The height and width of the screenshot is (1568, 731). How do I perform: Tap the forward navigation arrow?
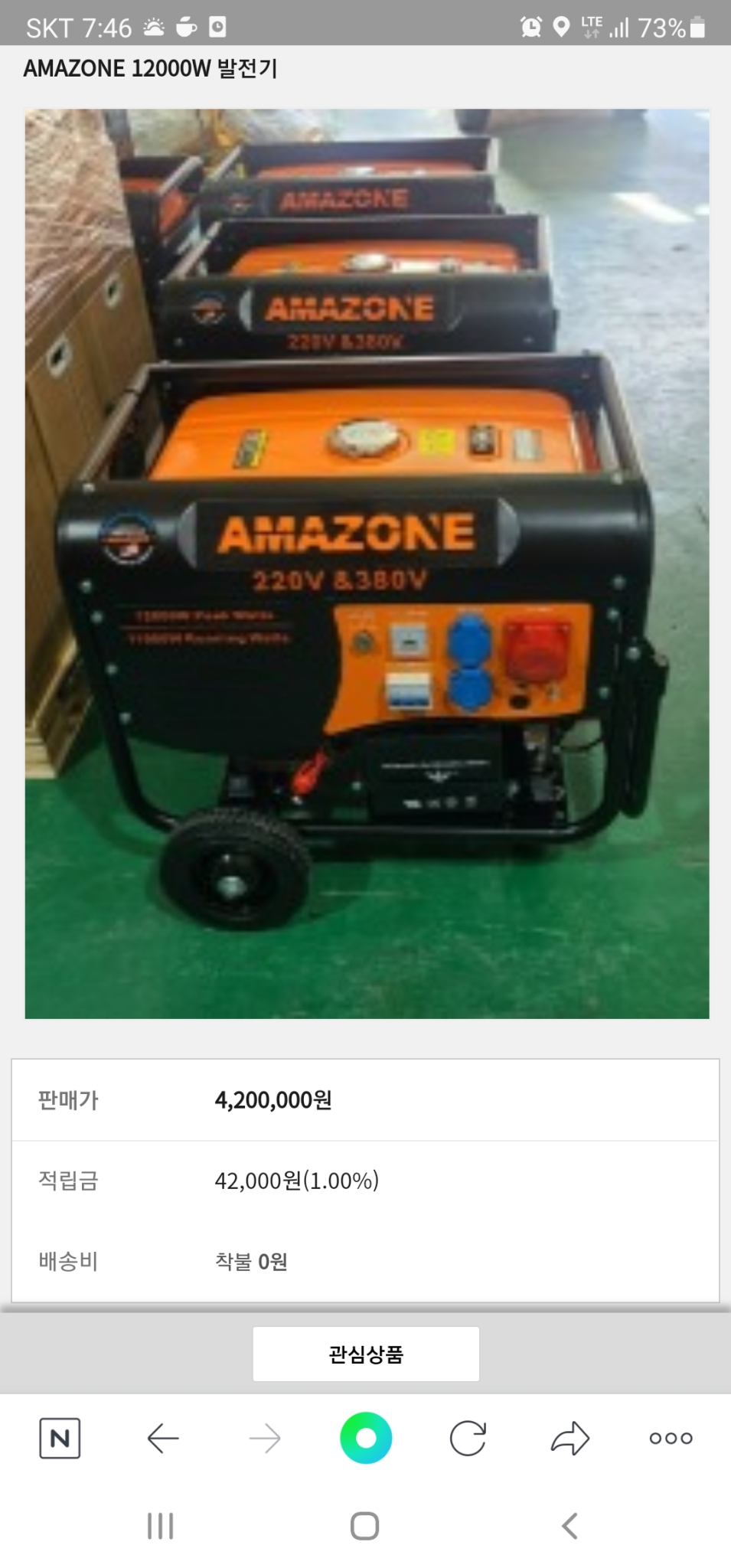[x=263, y=1438]
